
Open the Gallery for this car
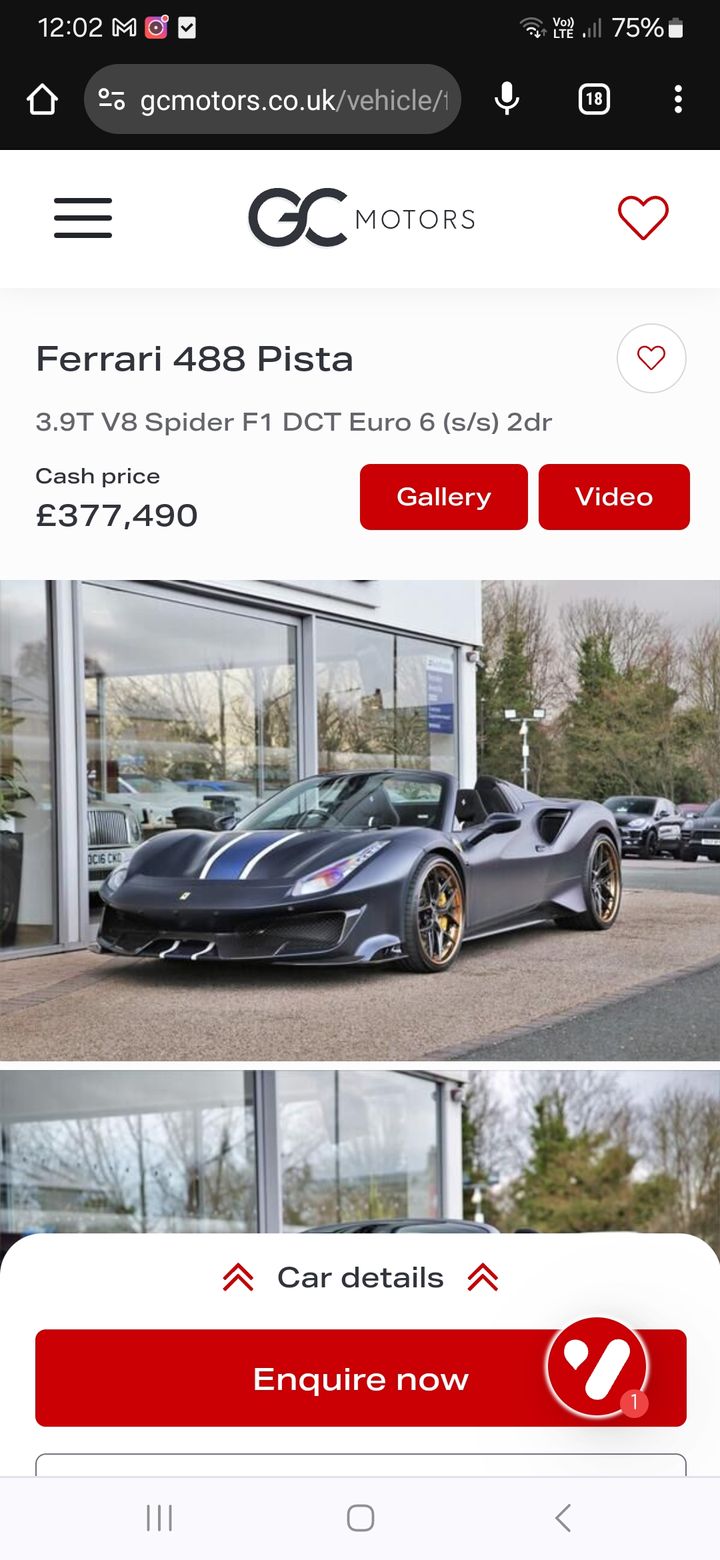click(443, 497)
